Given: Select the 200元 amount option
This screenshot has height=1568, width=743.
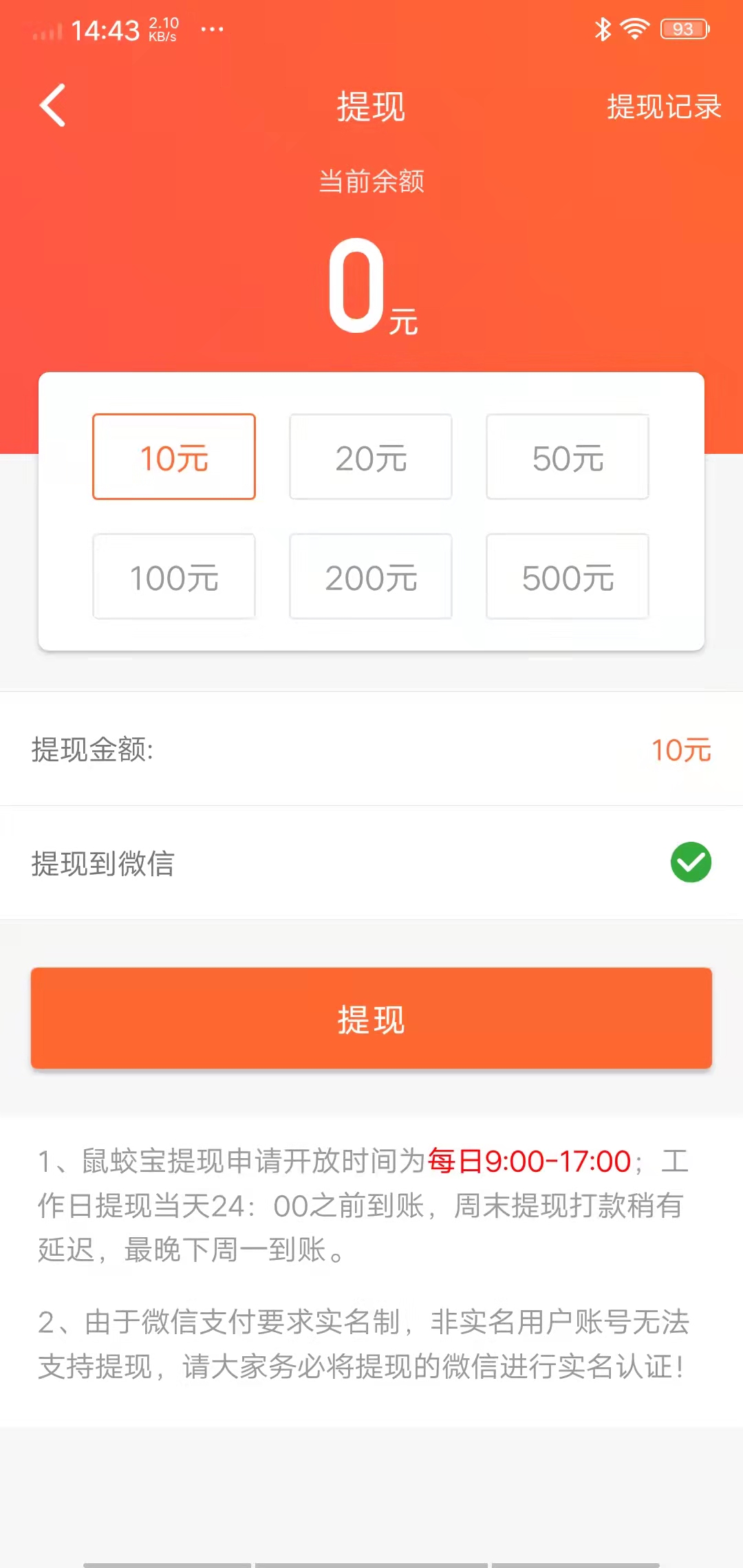Looking at the screenshot, I should point(370,577).
